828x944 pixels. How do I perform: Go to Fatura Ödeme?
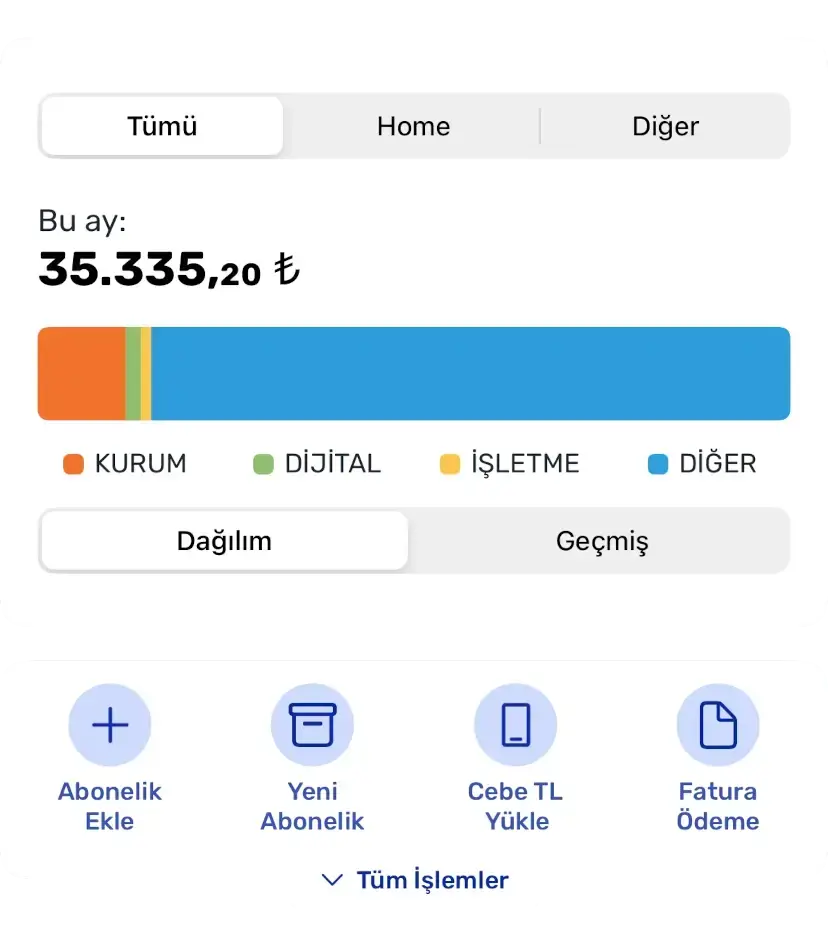[x=717, y=726]
